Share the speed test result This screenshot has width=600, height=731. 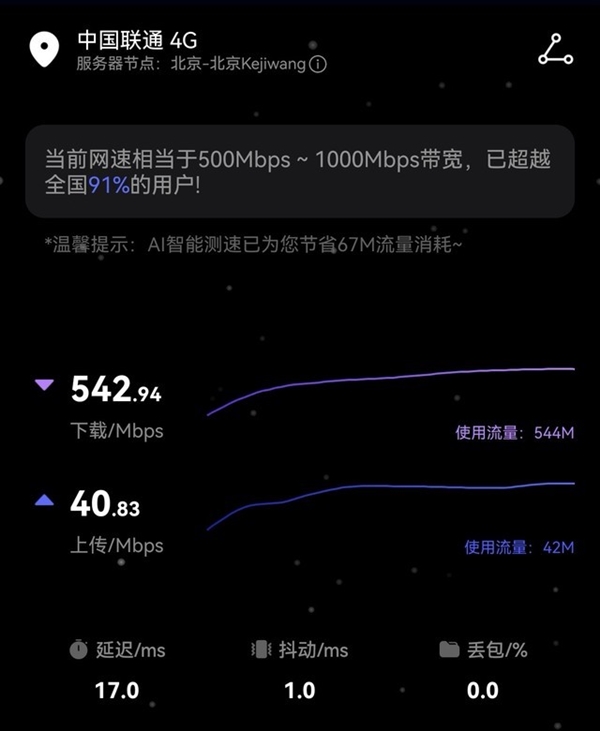pyautogui.click(x=555, y=50)
